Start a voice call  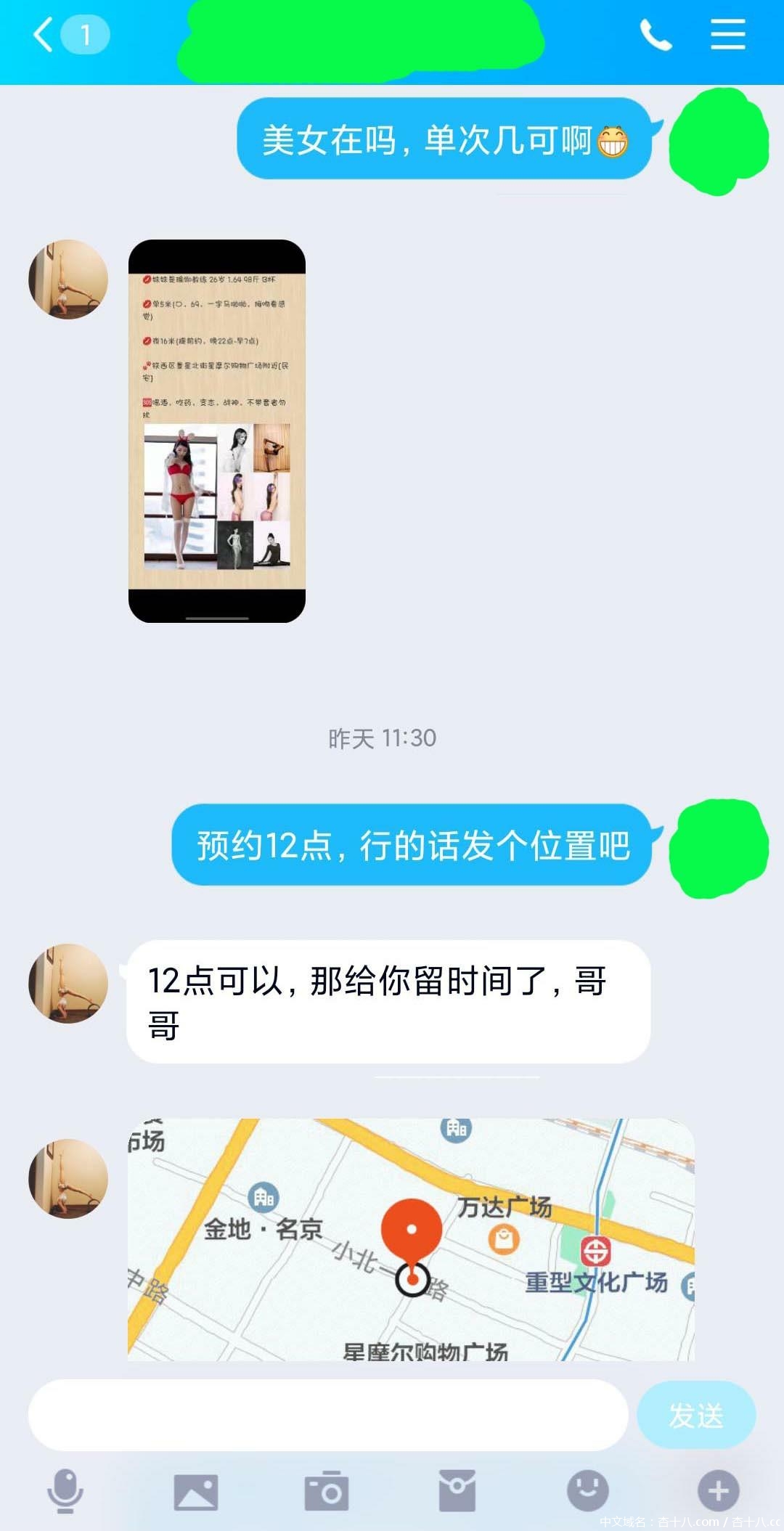coord(655,35)
